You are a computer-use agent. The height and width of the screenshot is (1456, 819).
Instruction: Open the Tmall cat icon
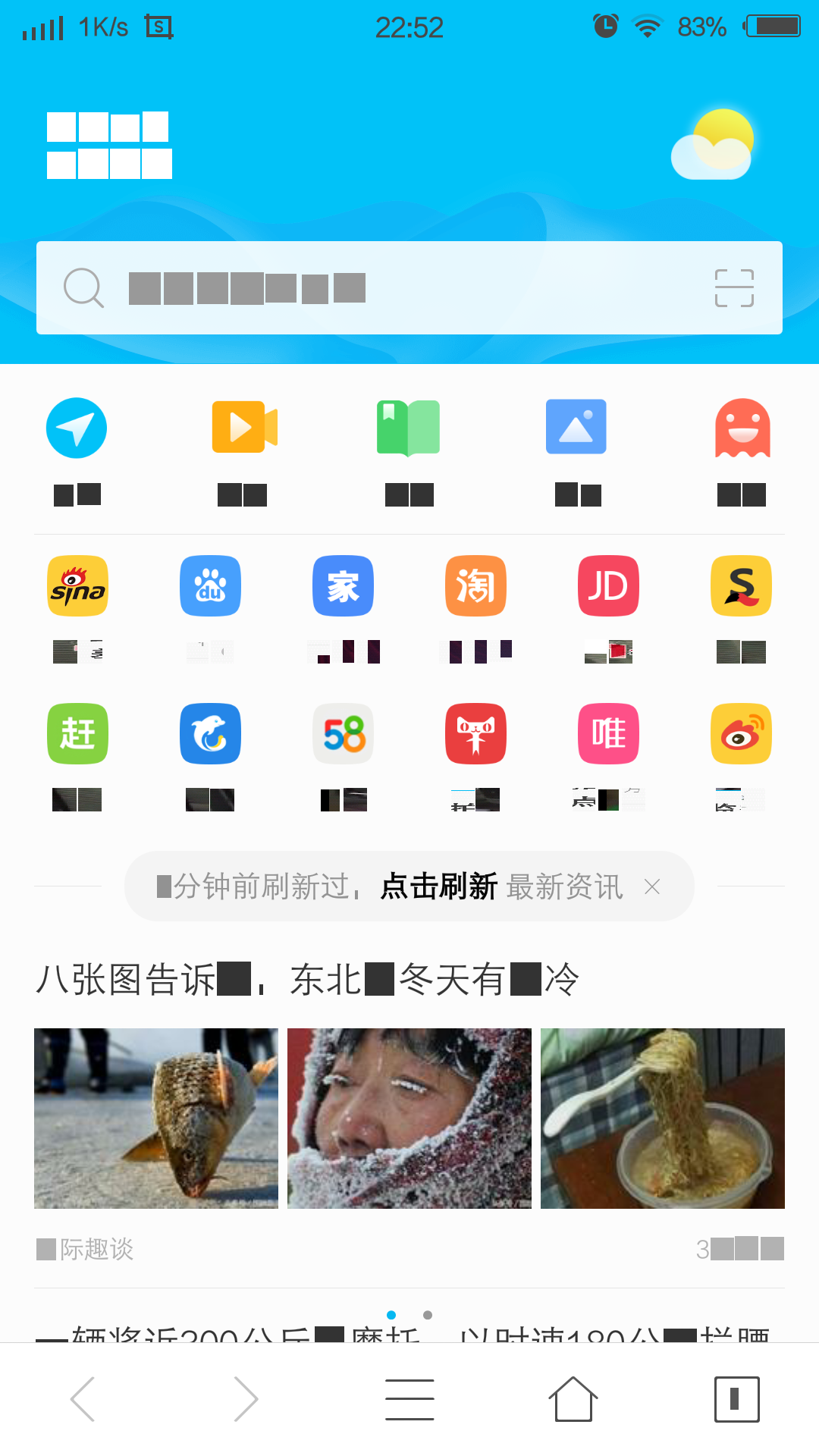click(x=475, y=733)
